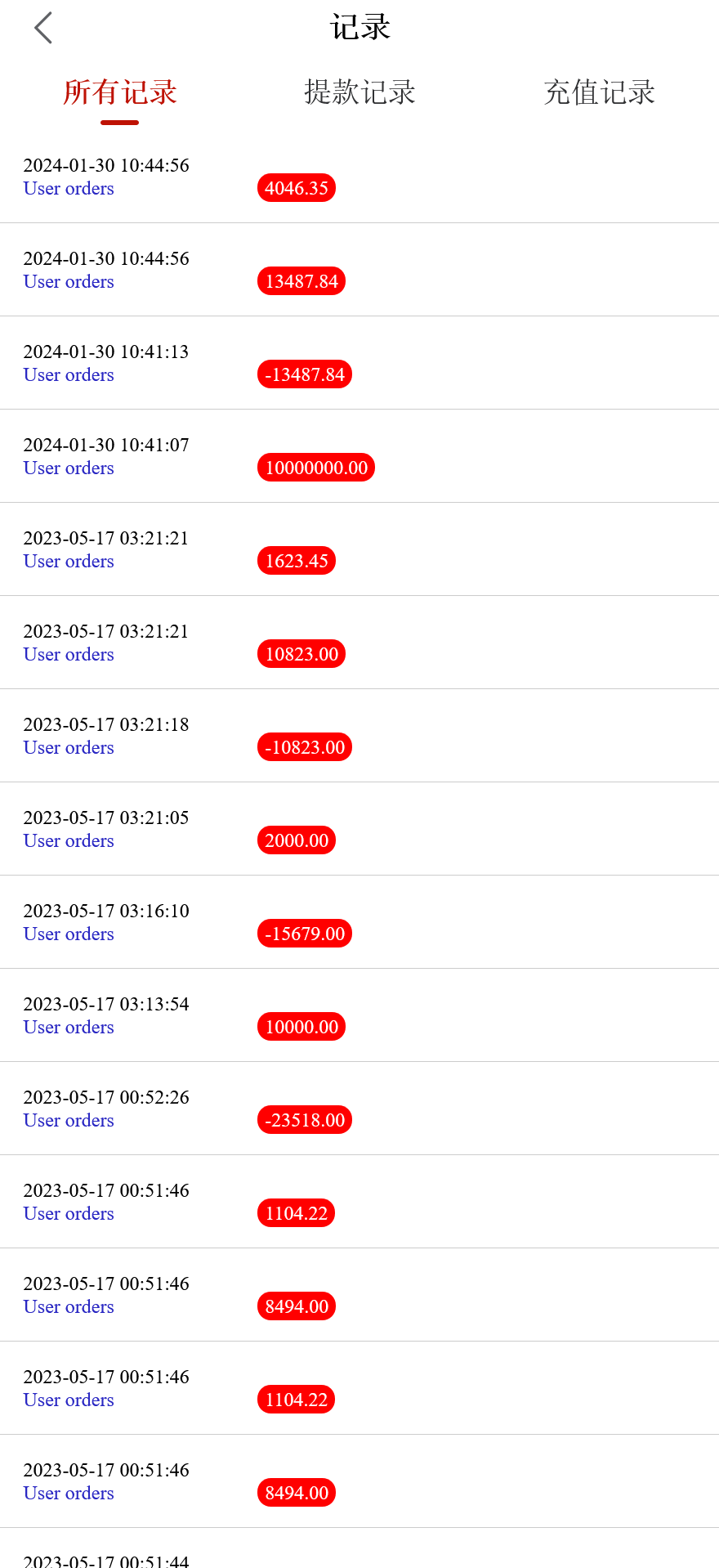This screenshot has height=1568, width=719.
Task: Click the 1623.45 amount badge
Action: (296, 560)
